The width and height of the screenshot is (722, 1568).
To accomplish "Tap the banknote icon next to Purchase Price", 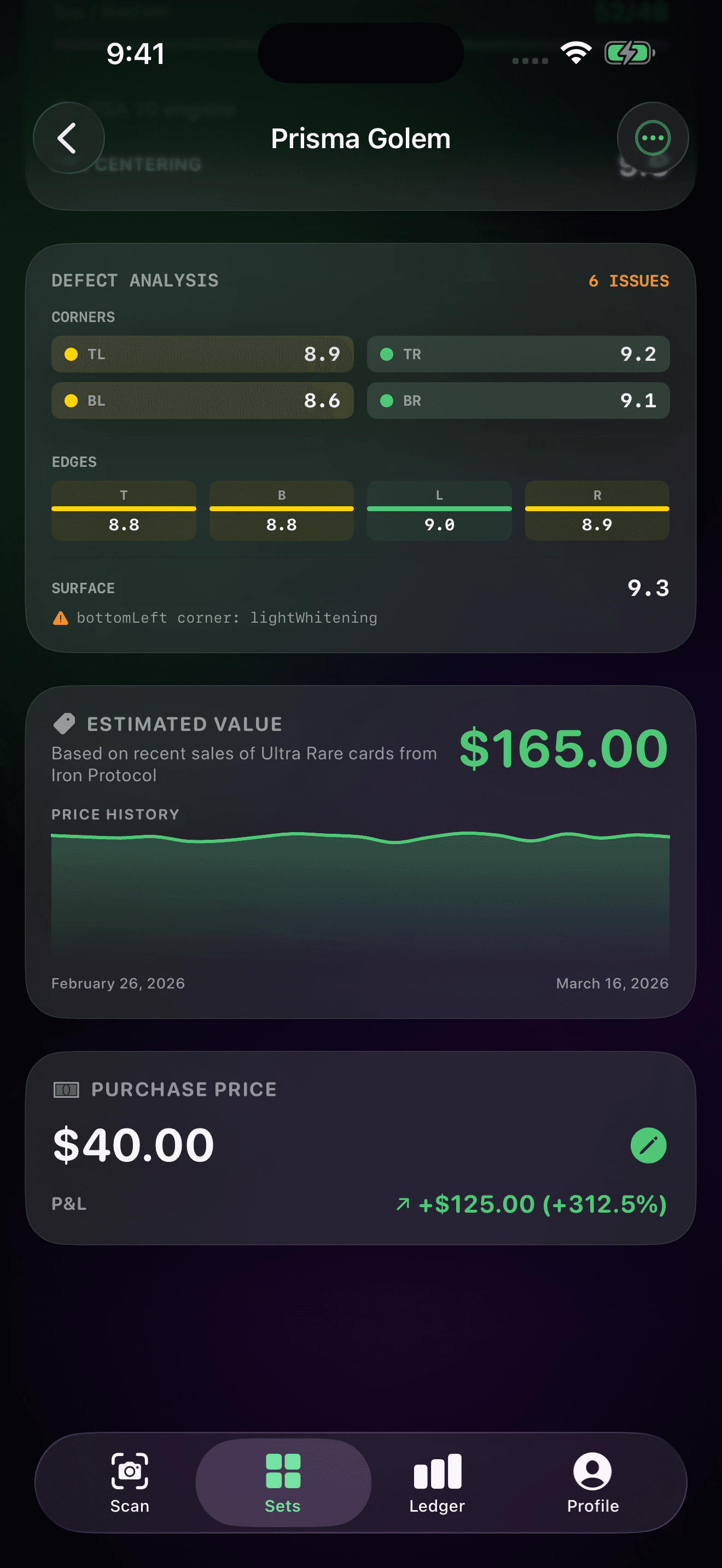I will (68, 1089).
